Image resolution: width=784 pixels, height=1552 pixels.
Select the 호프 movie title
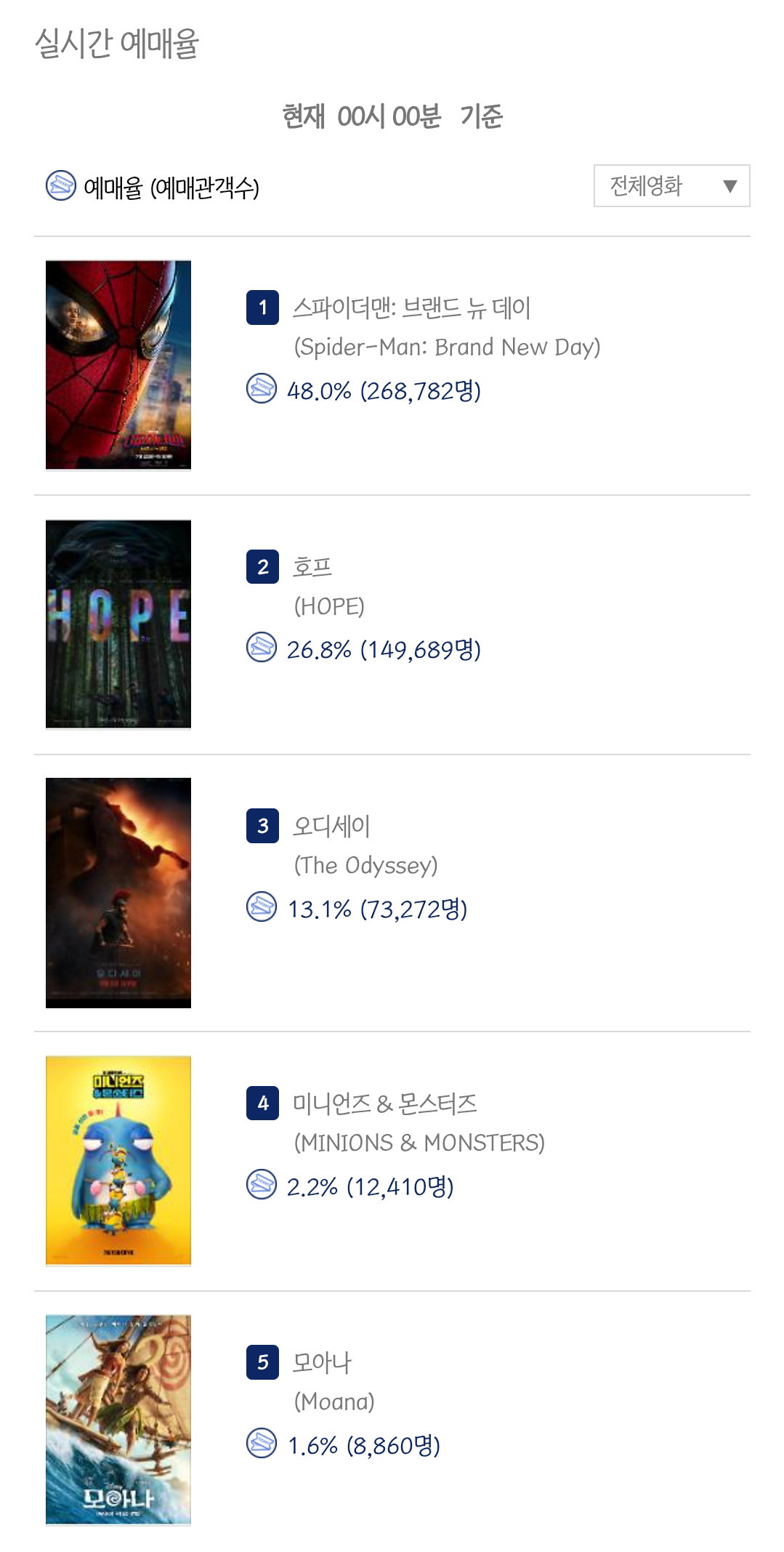312,567
